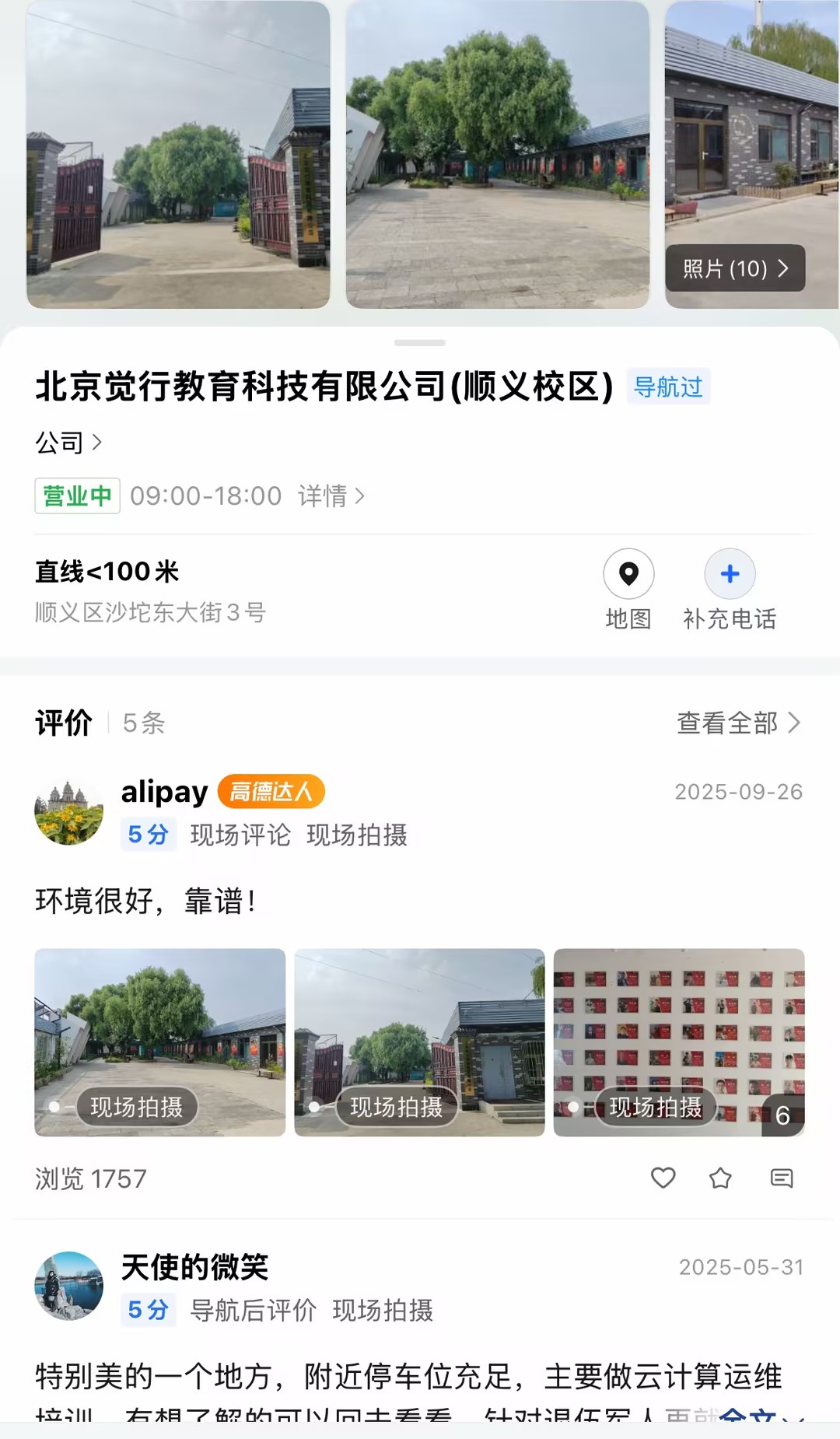Open alipay reviewer's profile avatar
Screen dimensions: 840x1439
[69, 811]
